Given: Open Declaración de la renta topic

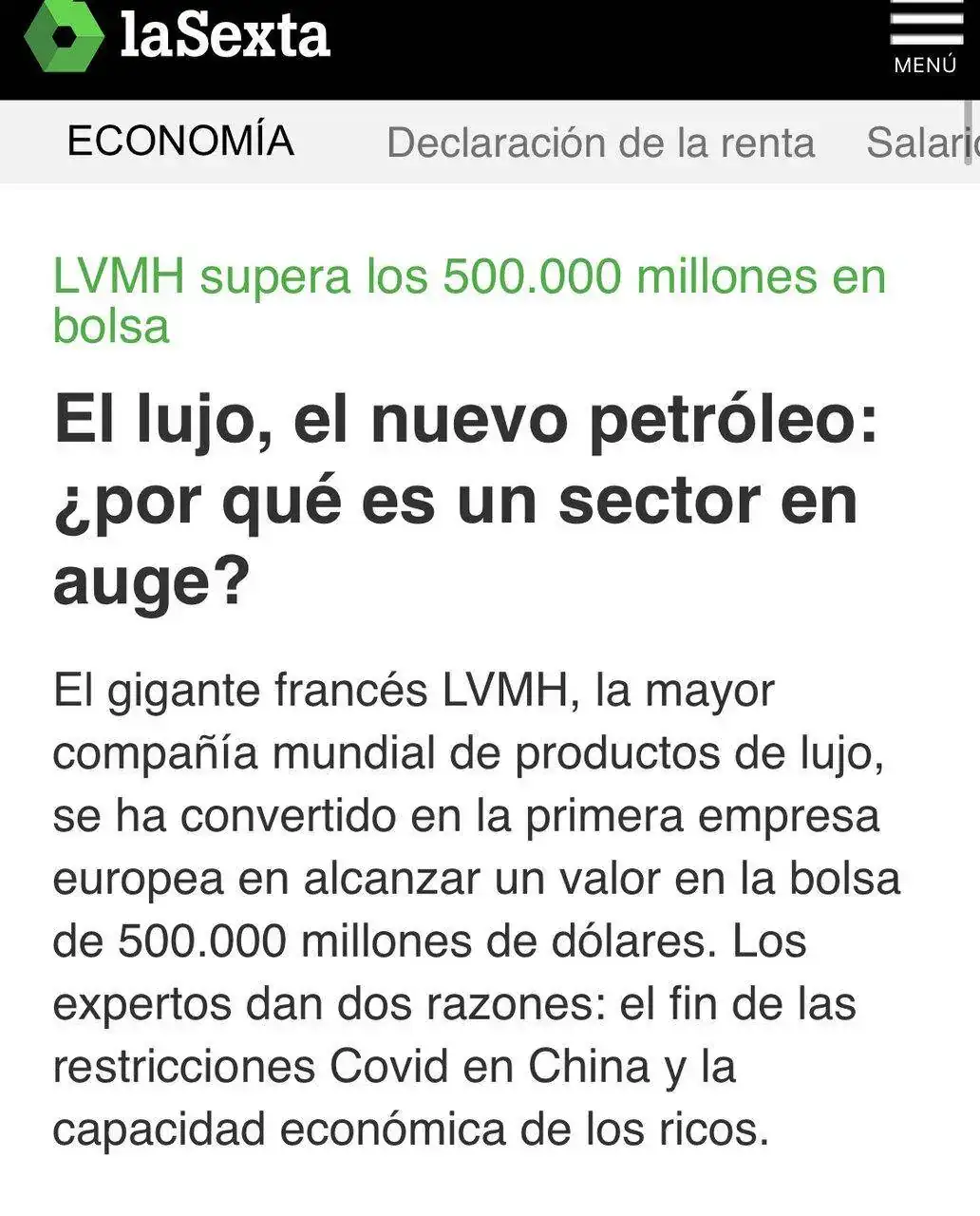Looking at the screenshot, I should point(600,143).
